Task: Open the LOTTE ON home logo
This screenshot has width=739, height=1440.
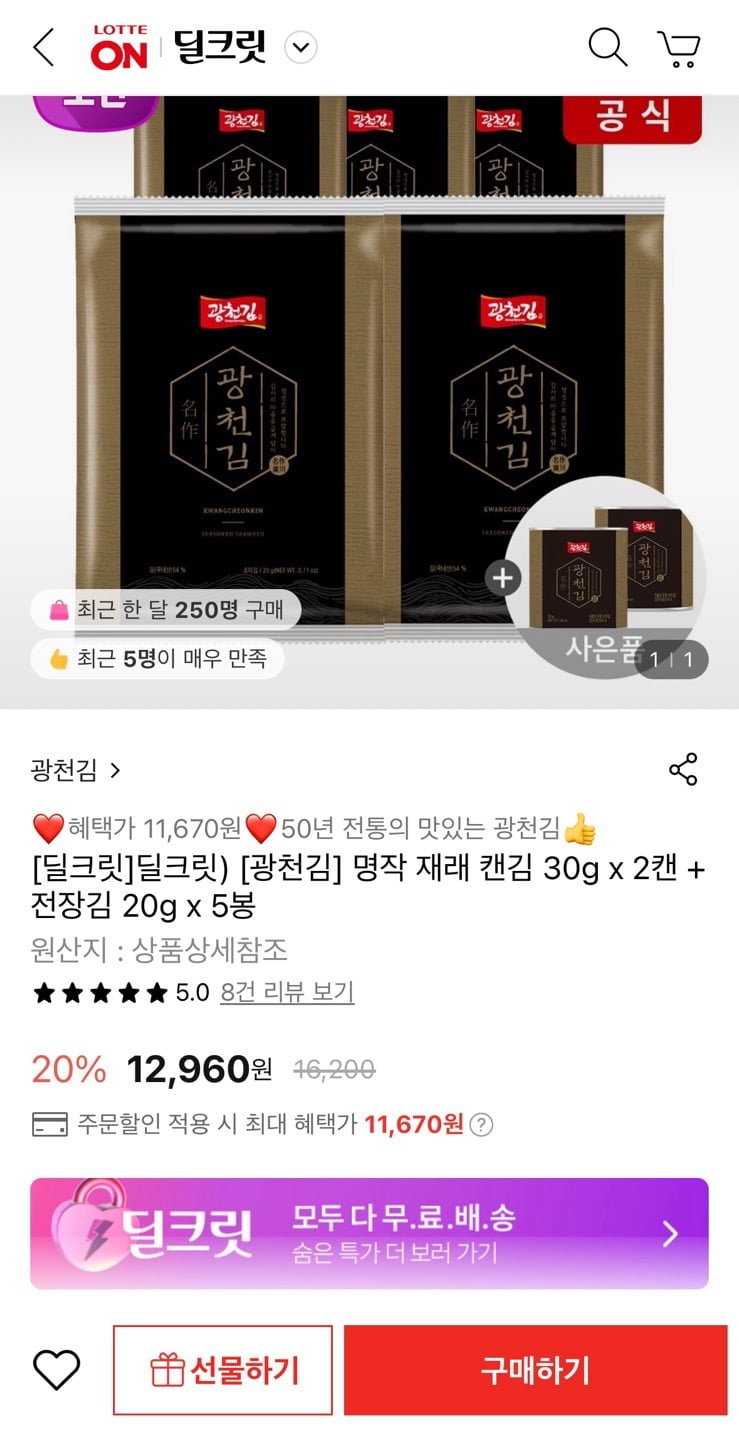Action: pyautogui.click(x=119, y=47)
